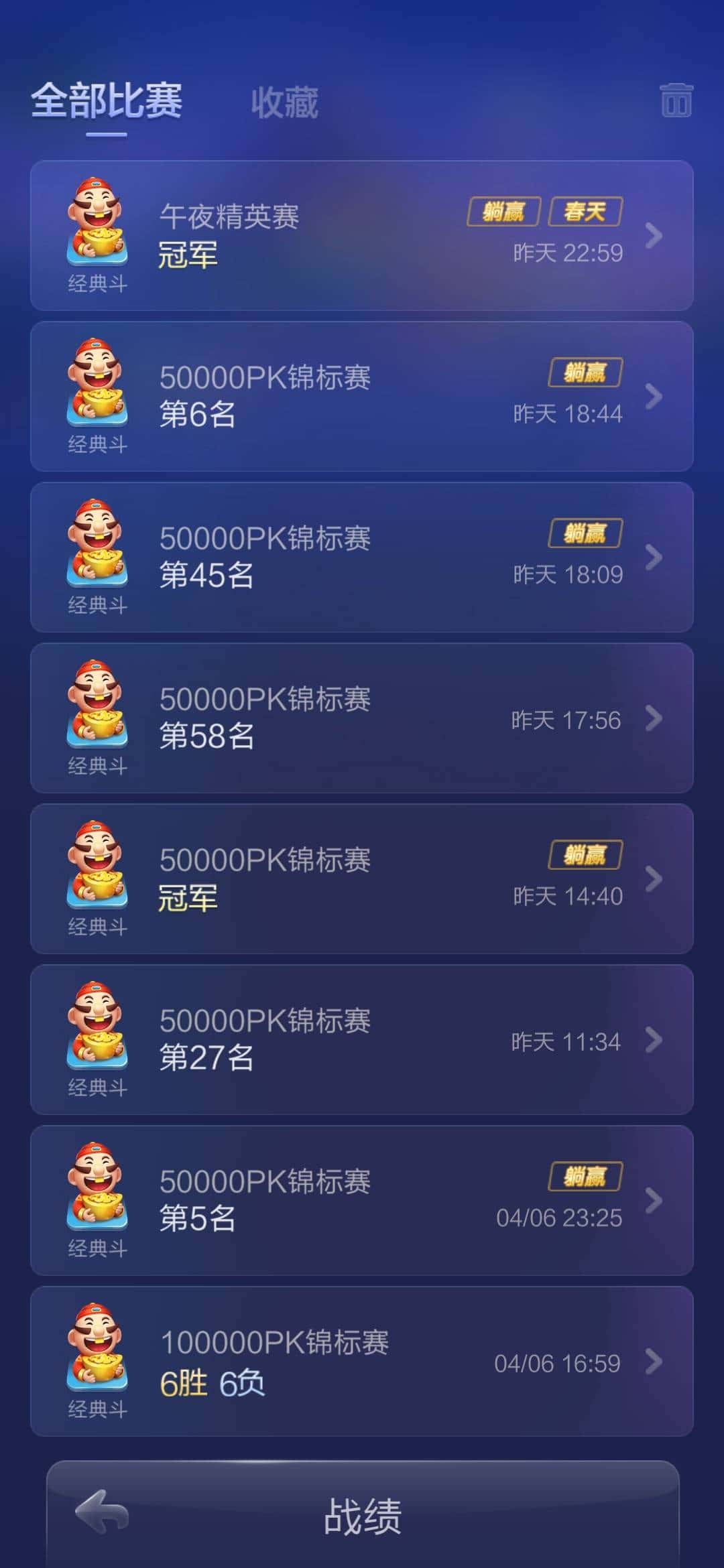
Task: Select the 春天 badge on the top match
Action: 585,211
